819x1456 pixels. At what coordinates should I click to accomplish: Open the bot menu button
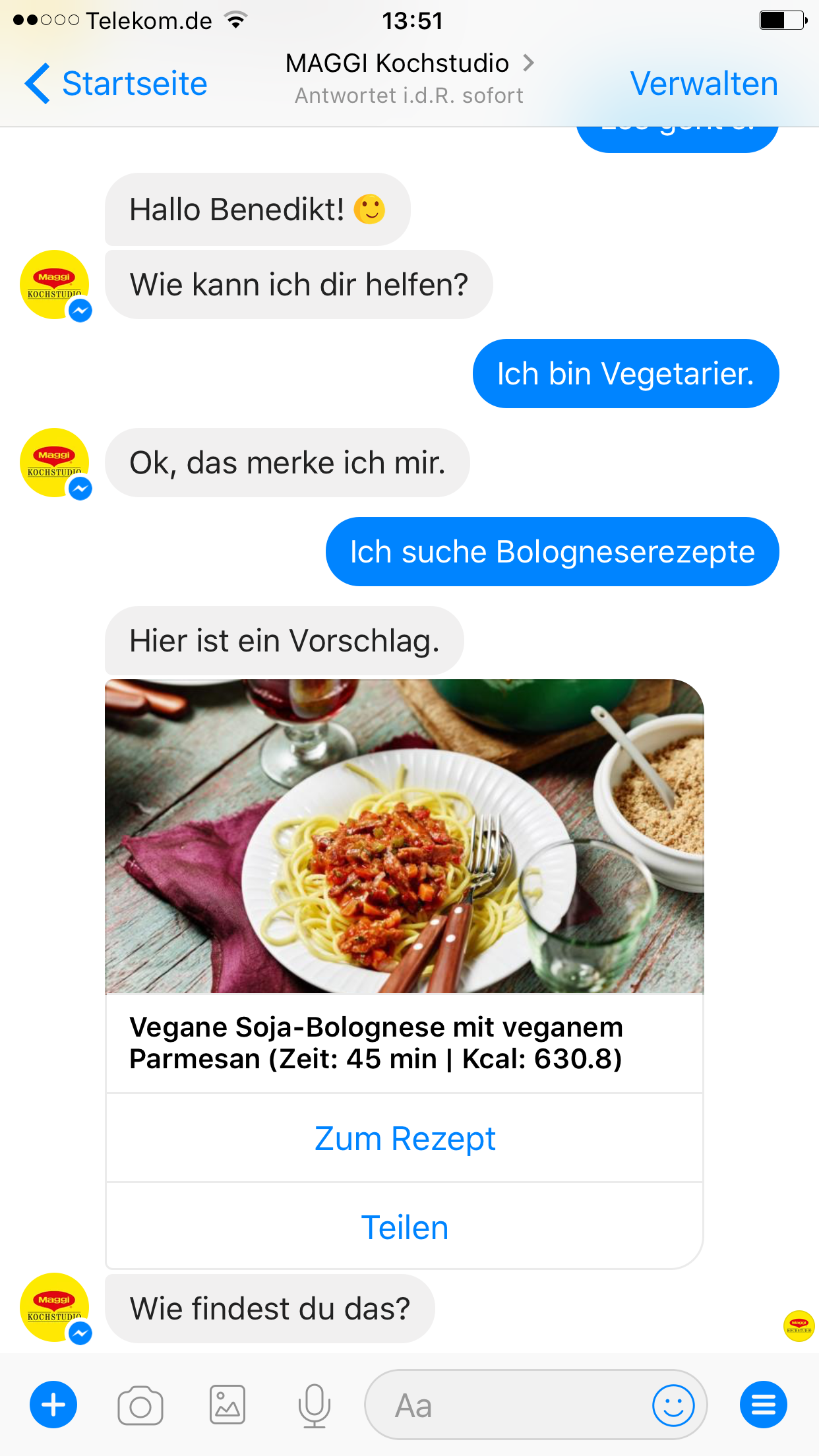(x=763, y=1405)
